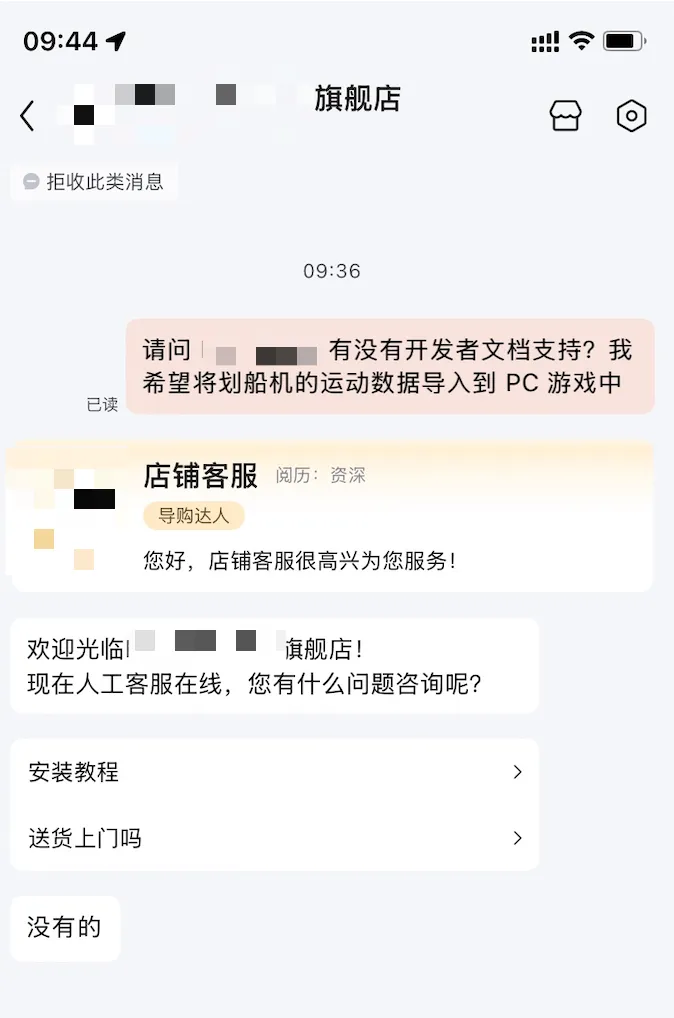The width and height of the screenshot is (674, 1018).
Task: Open chat settings hexagon icon
Action: tap(631, 116)
